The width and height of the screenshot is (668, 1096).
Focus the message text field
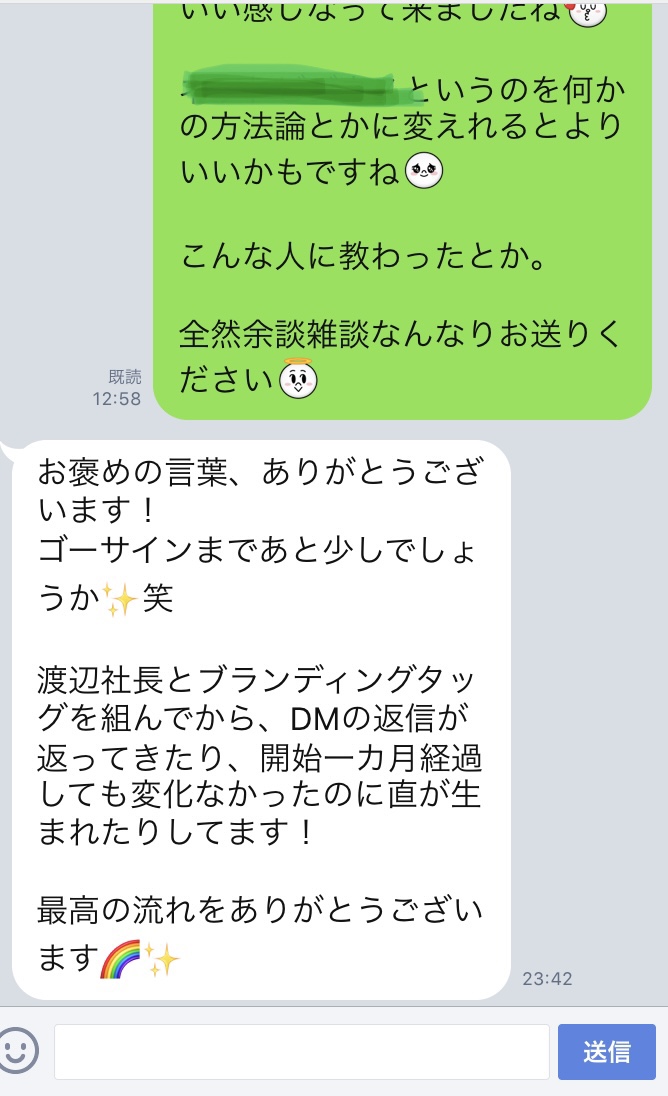click(301, 1052)
